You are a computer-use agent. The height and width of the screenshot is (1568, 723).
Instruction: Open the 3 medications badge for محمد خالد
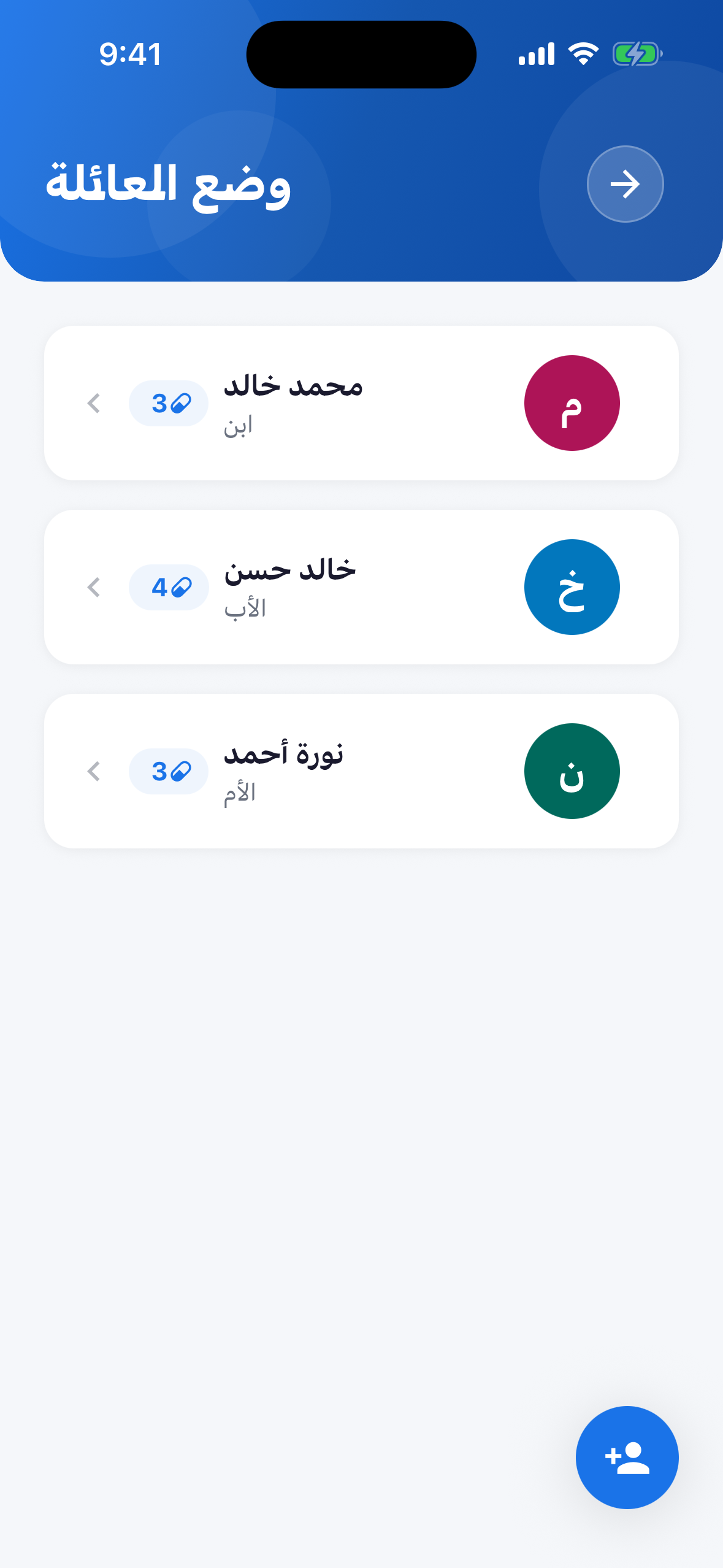coord(168,403)
